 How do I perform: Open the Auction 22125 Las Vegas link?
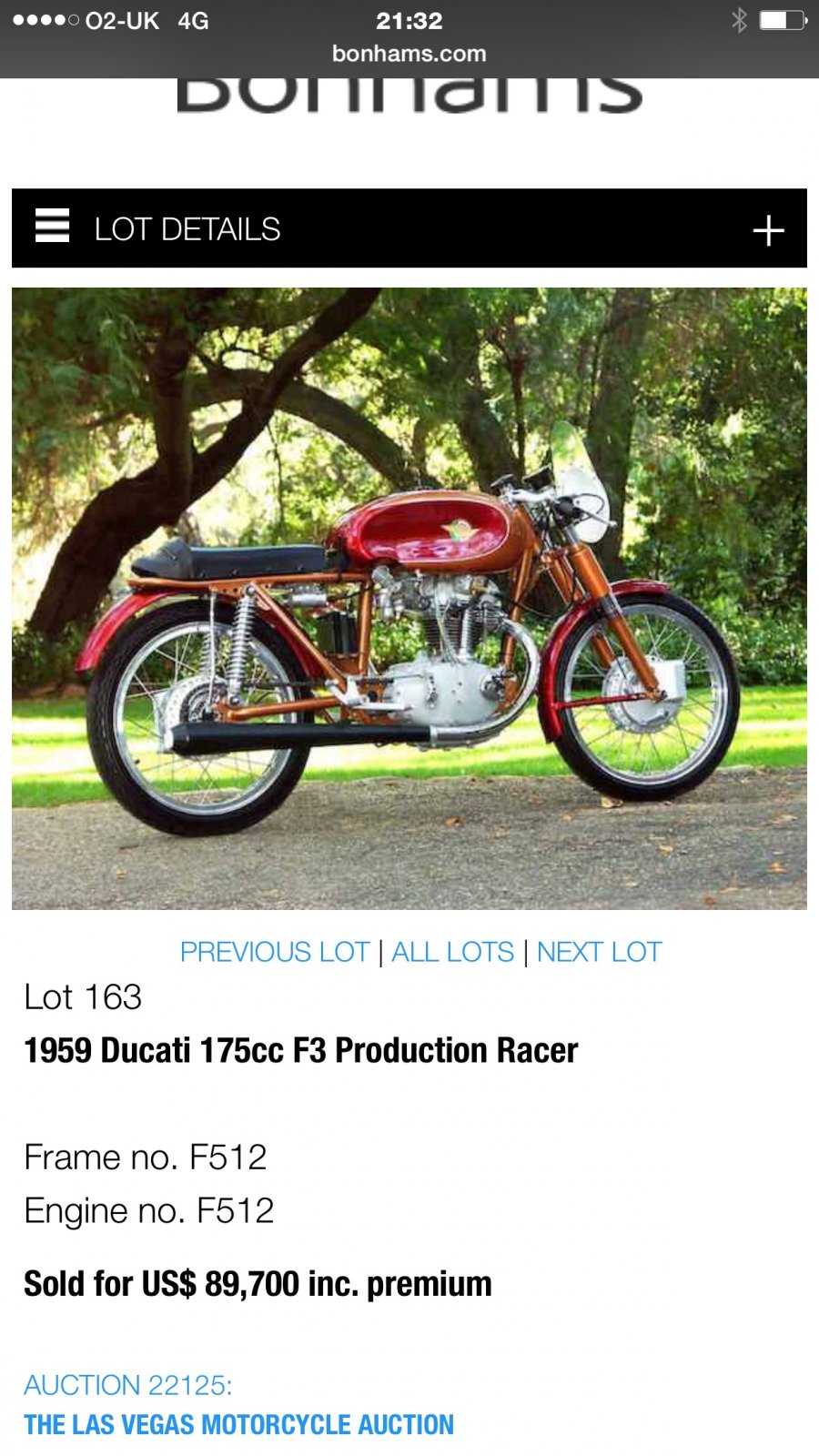(x=238, y=1424)
